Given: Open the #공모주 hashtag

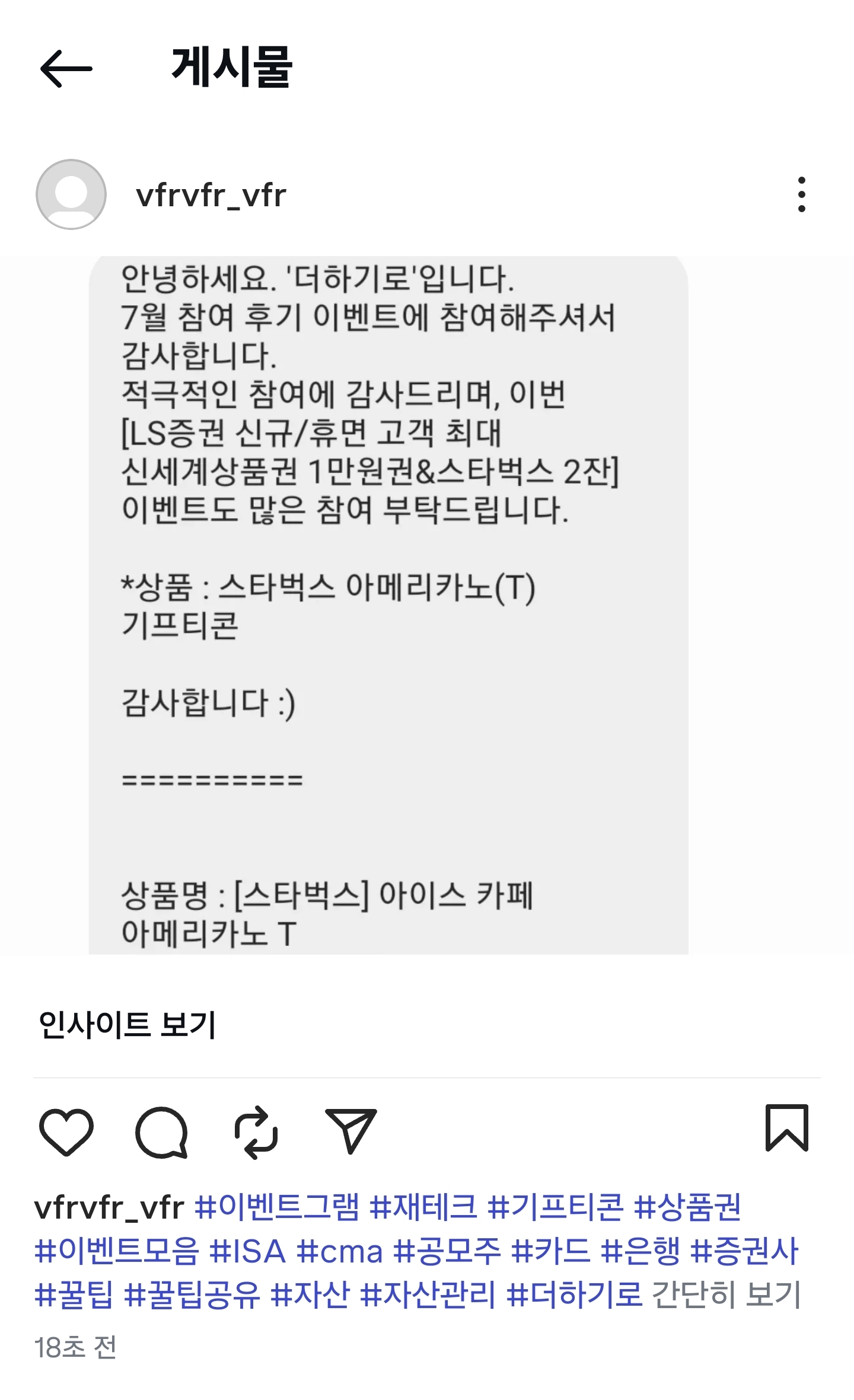Looking at the screenshot, I should coord(447,1251).
